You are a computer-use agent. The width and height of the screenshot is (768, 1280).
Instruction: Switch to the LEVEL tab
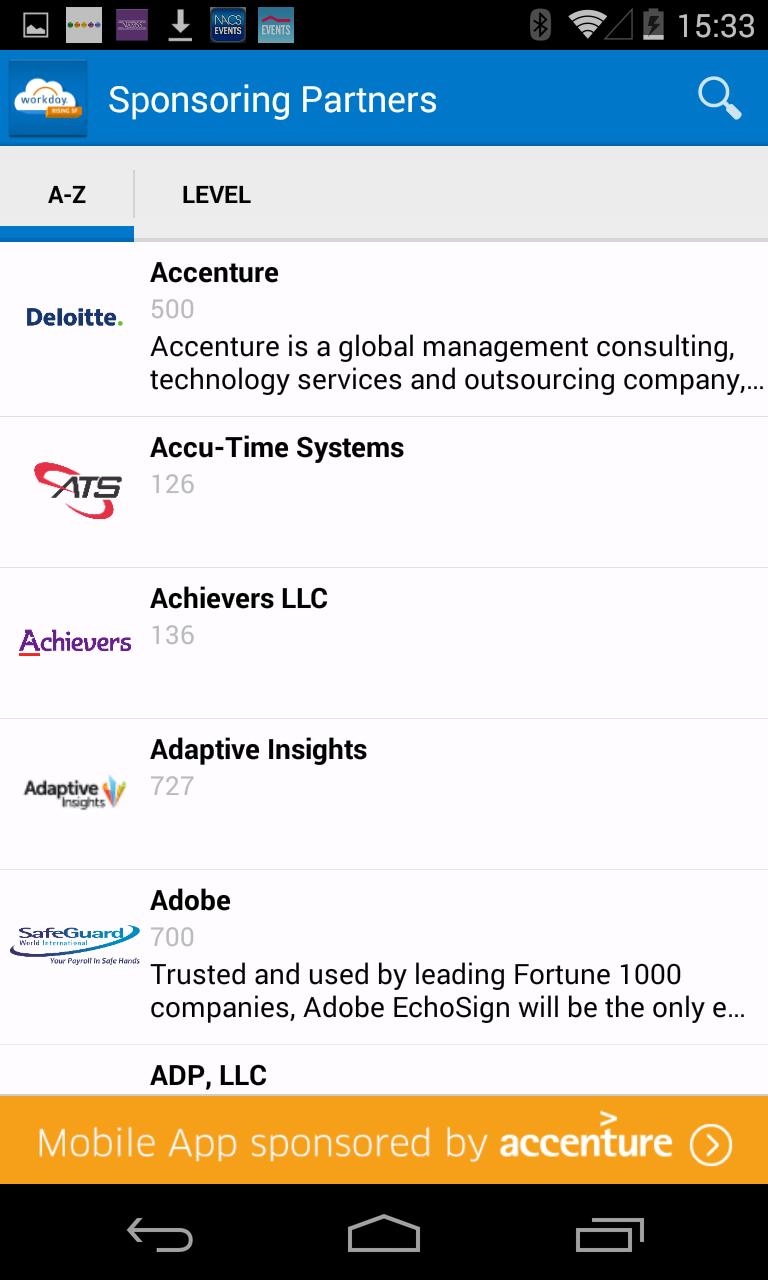tap(216, 193)
